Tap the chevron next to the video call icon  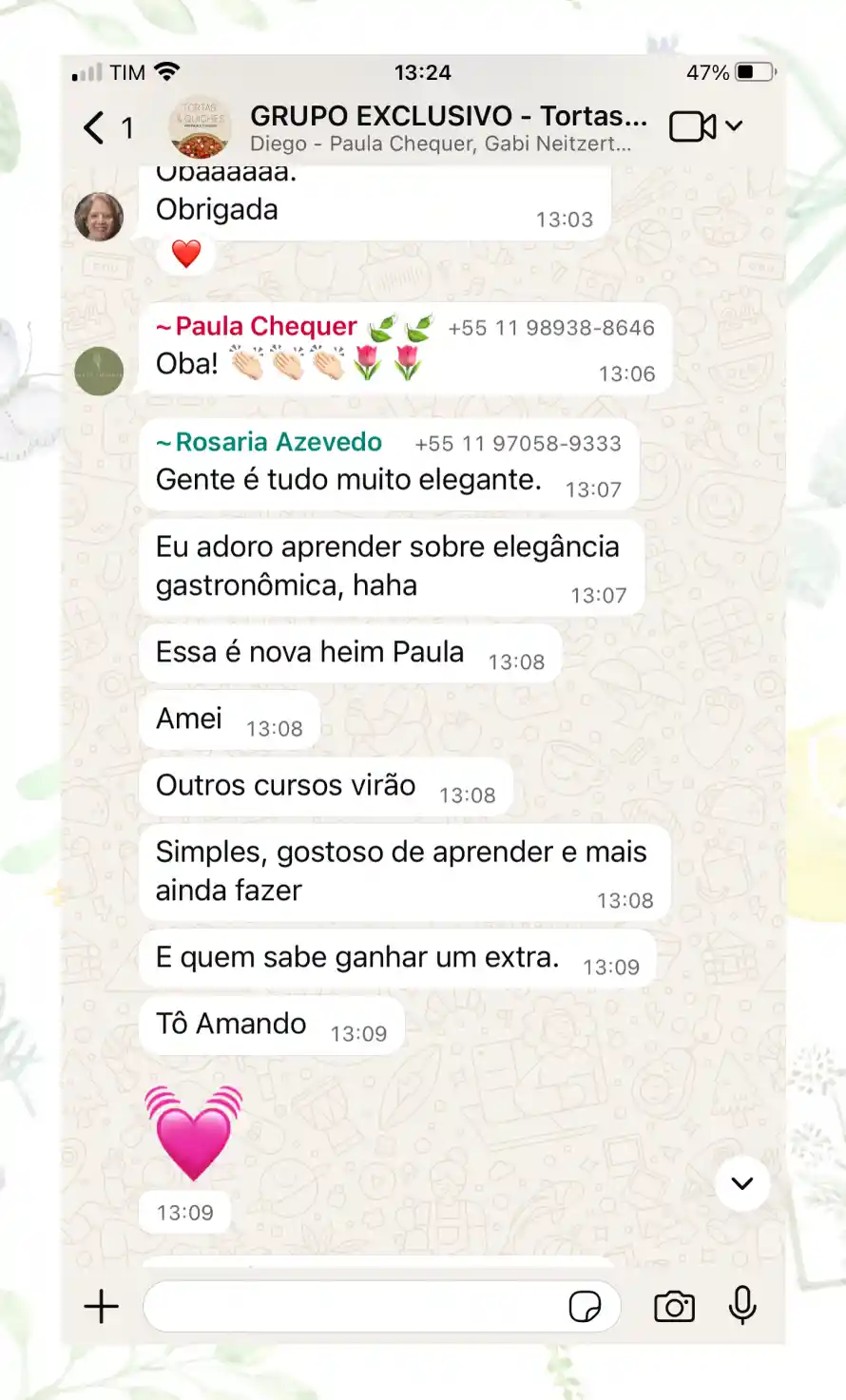pyautogui.click(x=734, y=125)
